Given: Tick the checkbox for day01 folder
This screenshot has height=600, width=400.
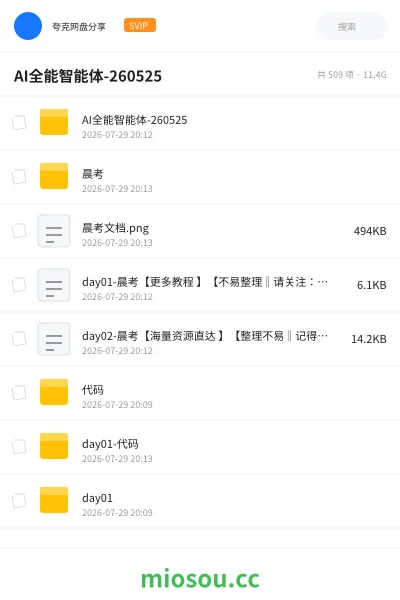Looking at the screenshot, I should 19,501.
